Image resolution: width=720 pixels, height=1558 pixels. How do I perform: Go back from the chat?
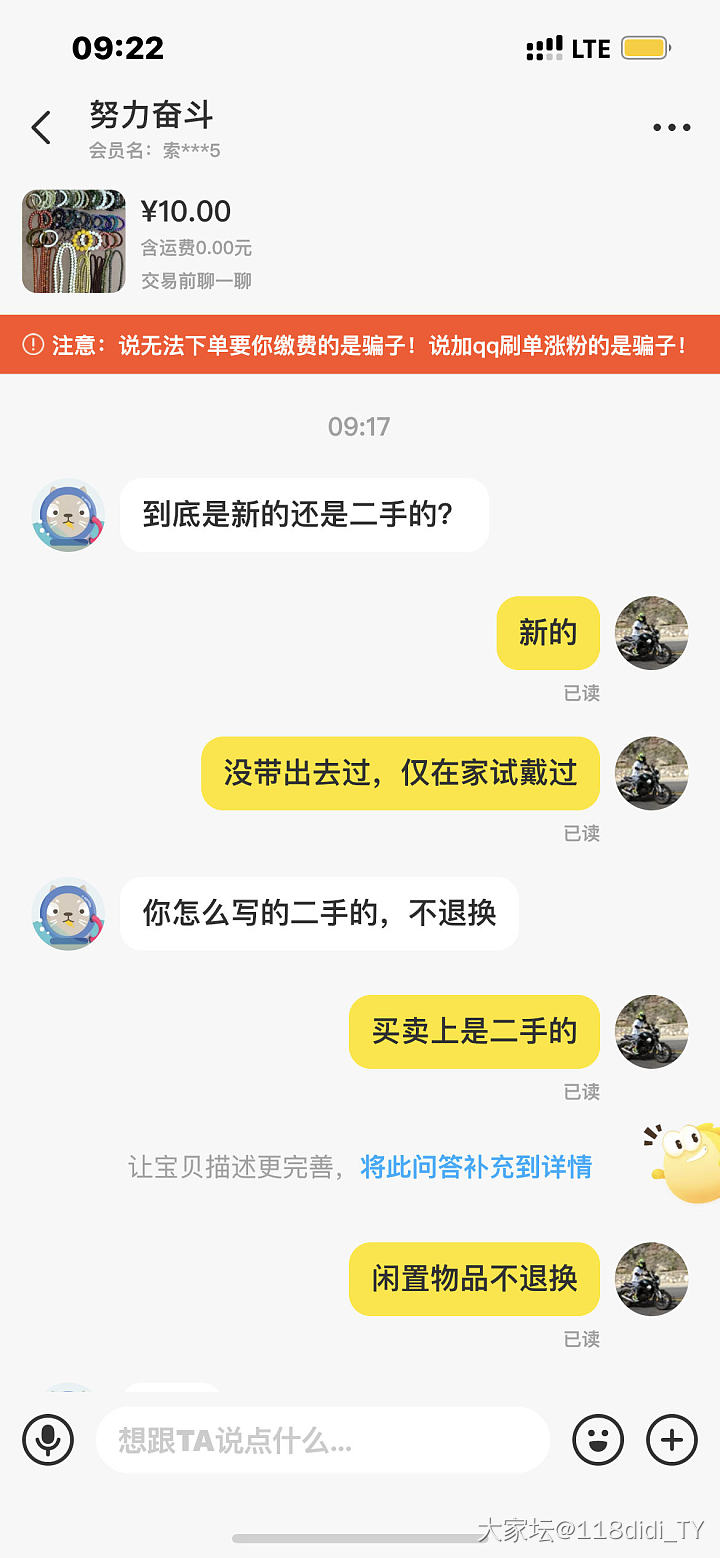click(41, 128)
